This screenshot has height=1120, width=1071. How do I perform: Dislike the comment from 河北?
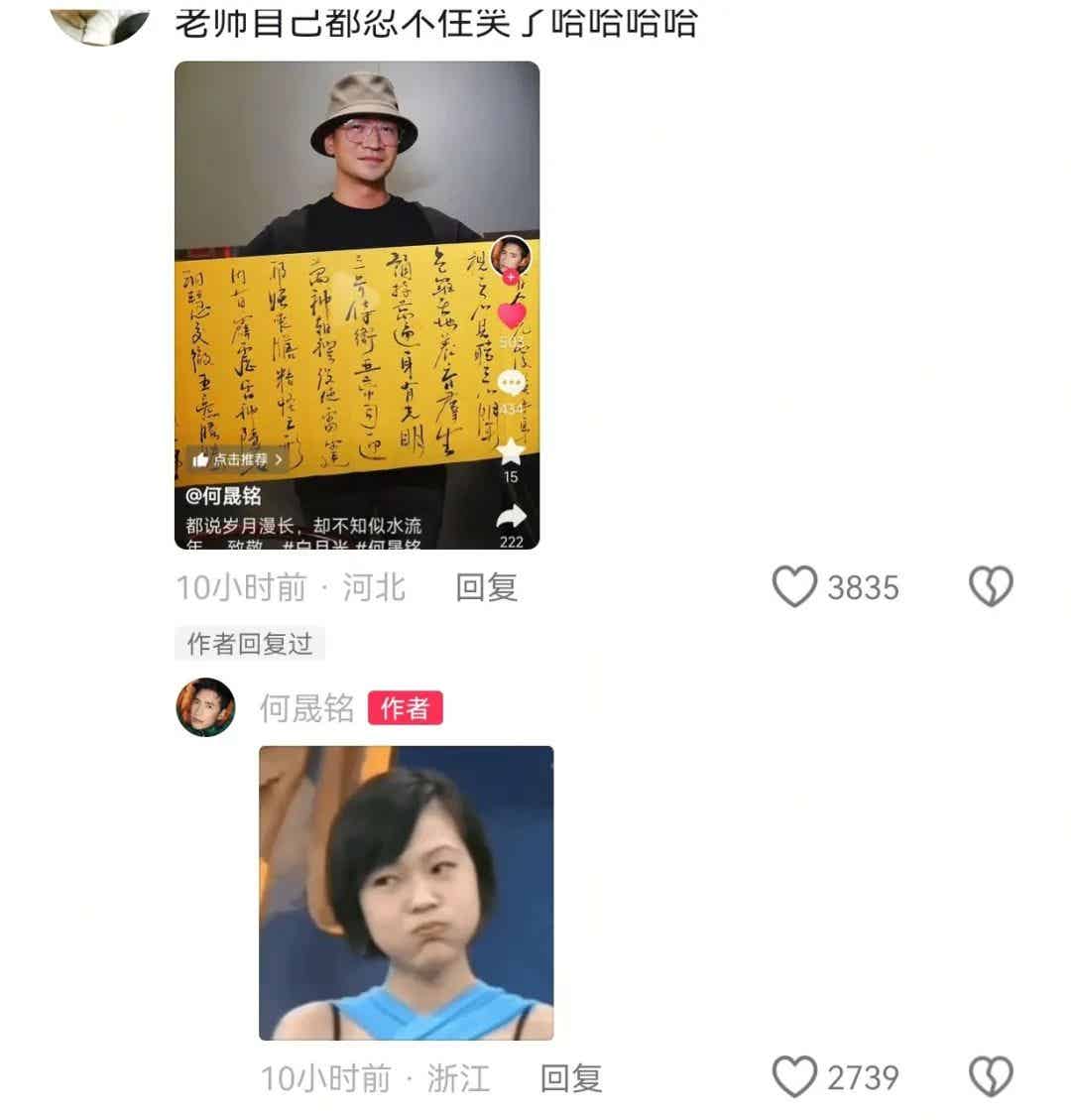[990, 587]
